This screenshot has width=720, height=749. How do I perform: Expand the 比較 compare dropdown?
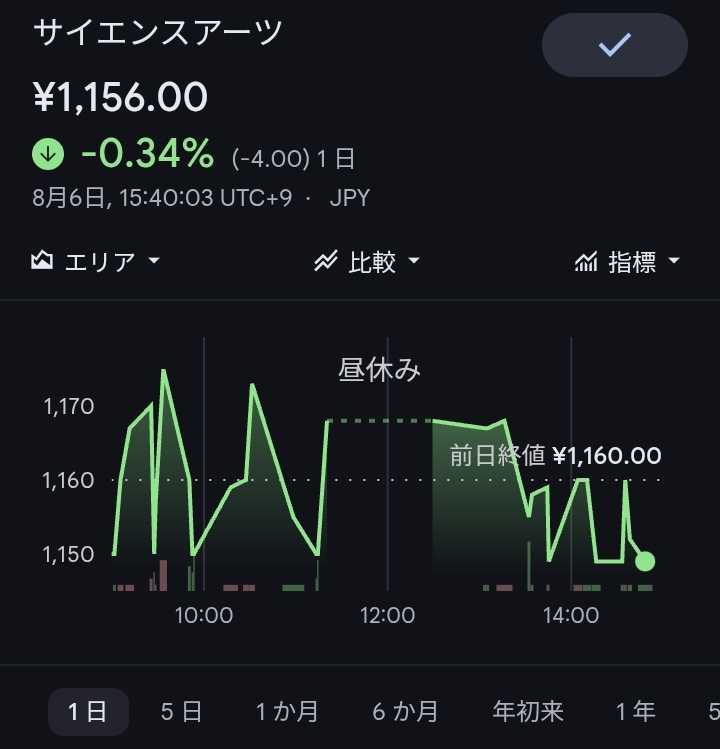click(366, 261)
